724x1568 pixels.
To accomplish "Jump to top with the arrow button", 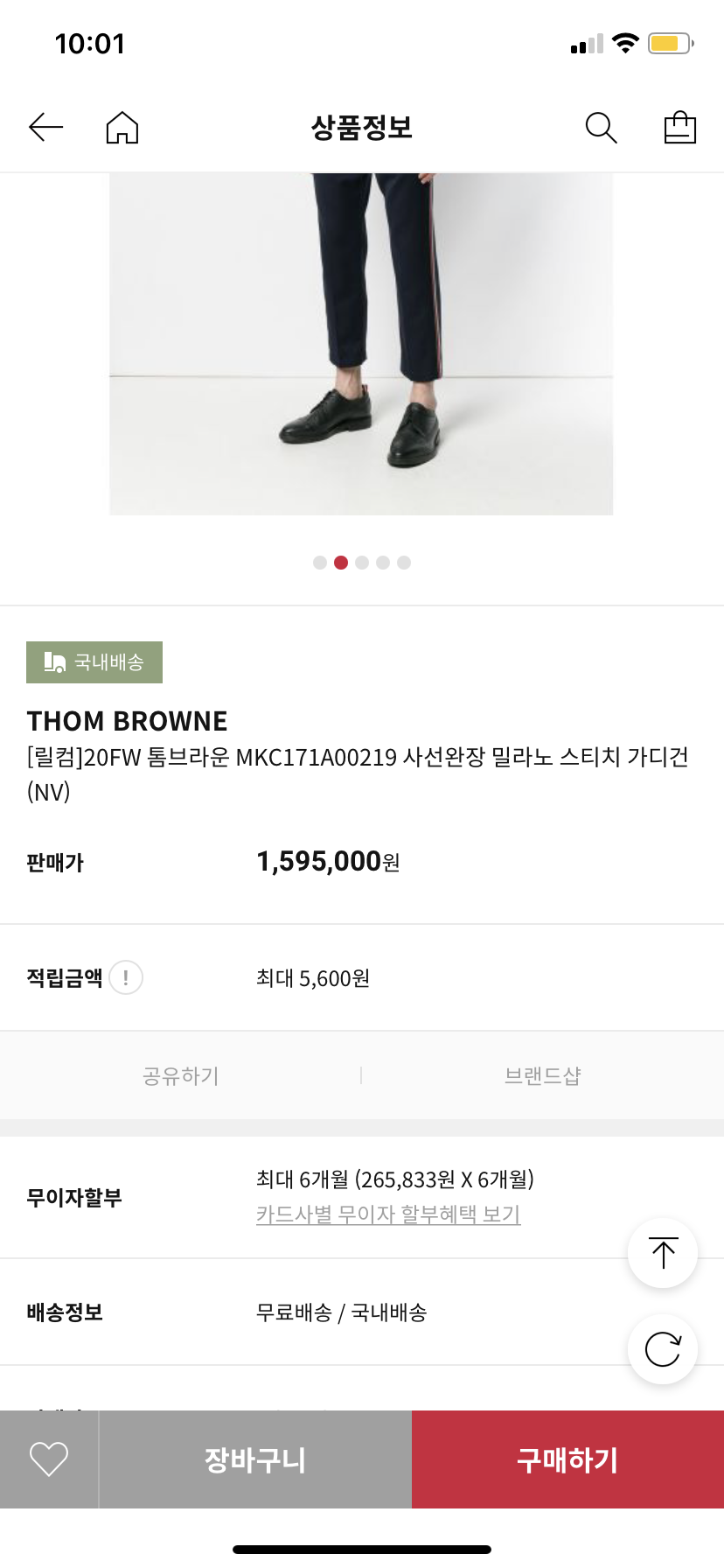I will pos(663,1253).
